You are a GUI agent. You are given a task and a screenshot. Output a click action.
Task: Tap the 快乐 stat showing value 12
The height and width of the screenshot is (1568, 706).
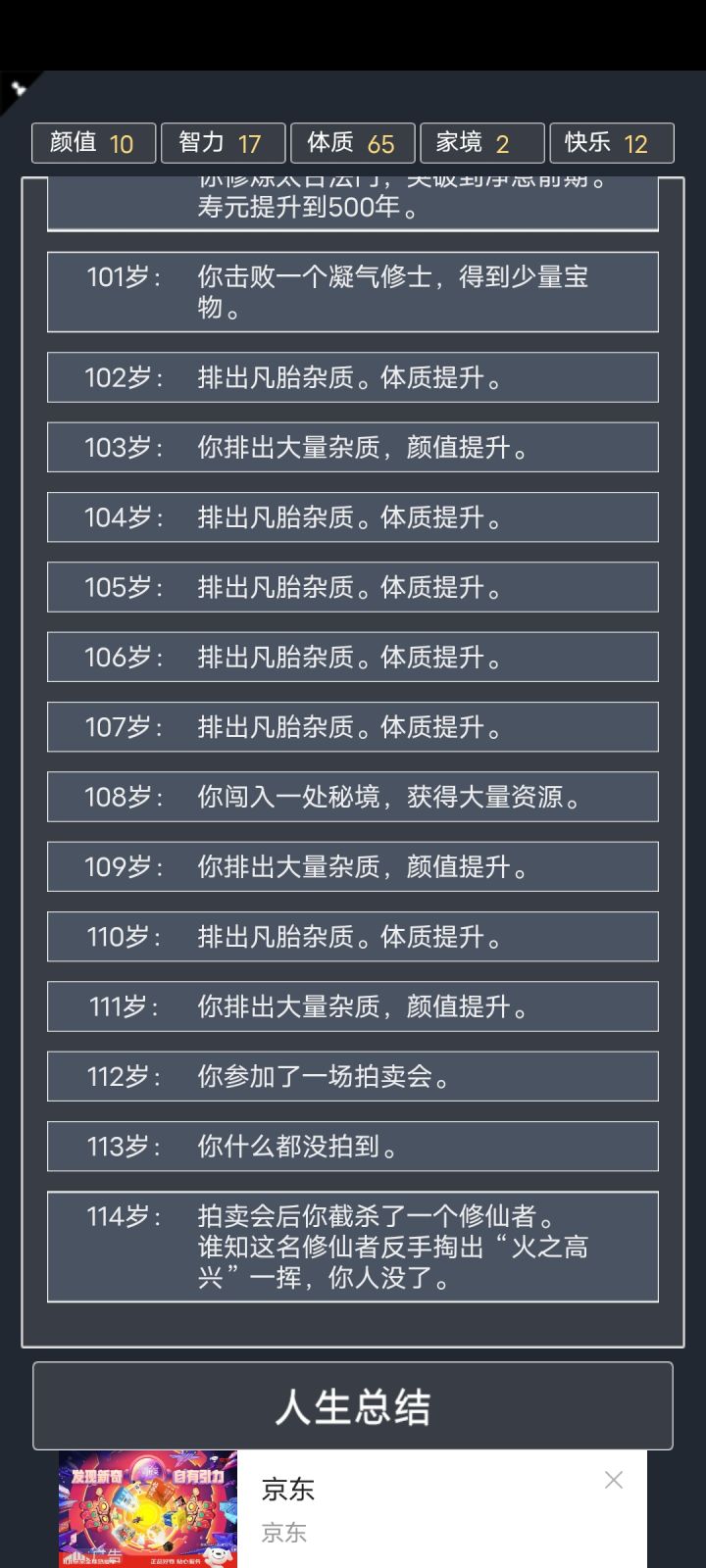[611, 143]
